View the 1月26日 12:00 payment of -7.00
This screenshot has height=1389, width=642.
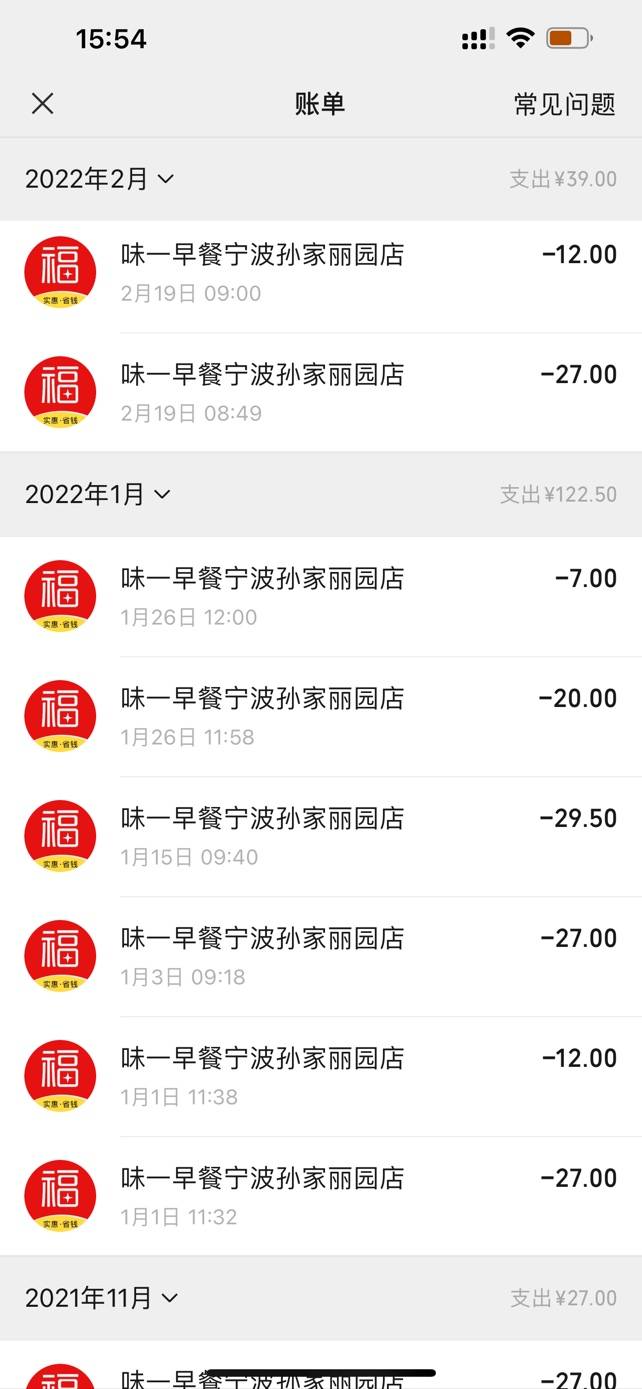click(x=320, y=596)
